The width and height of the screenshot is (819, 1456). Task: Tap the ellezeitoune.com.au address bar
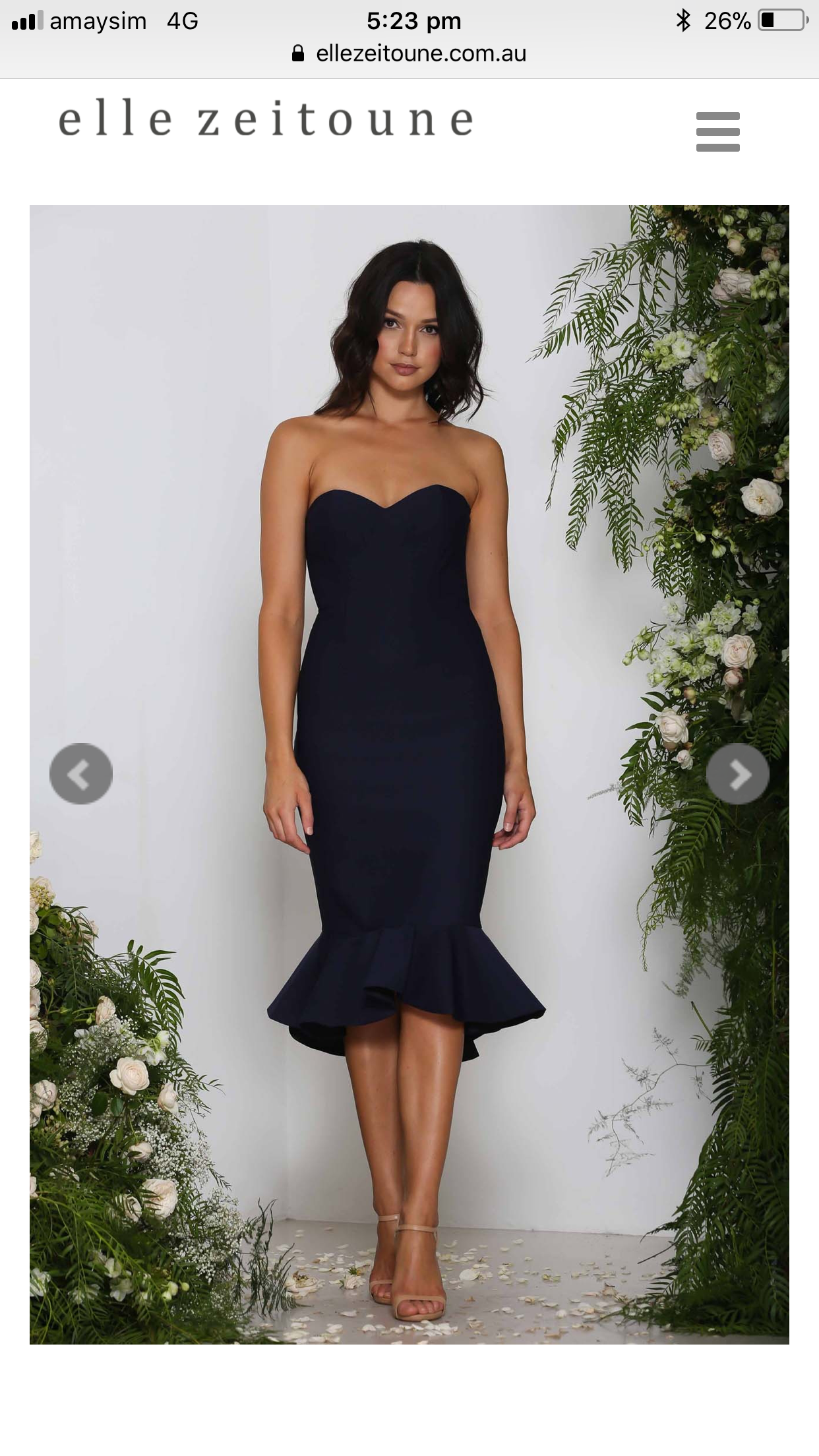point(422,53)
